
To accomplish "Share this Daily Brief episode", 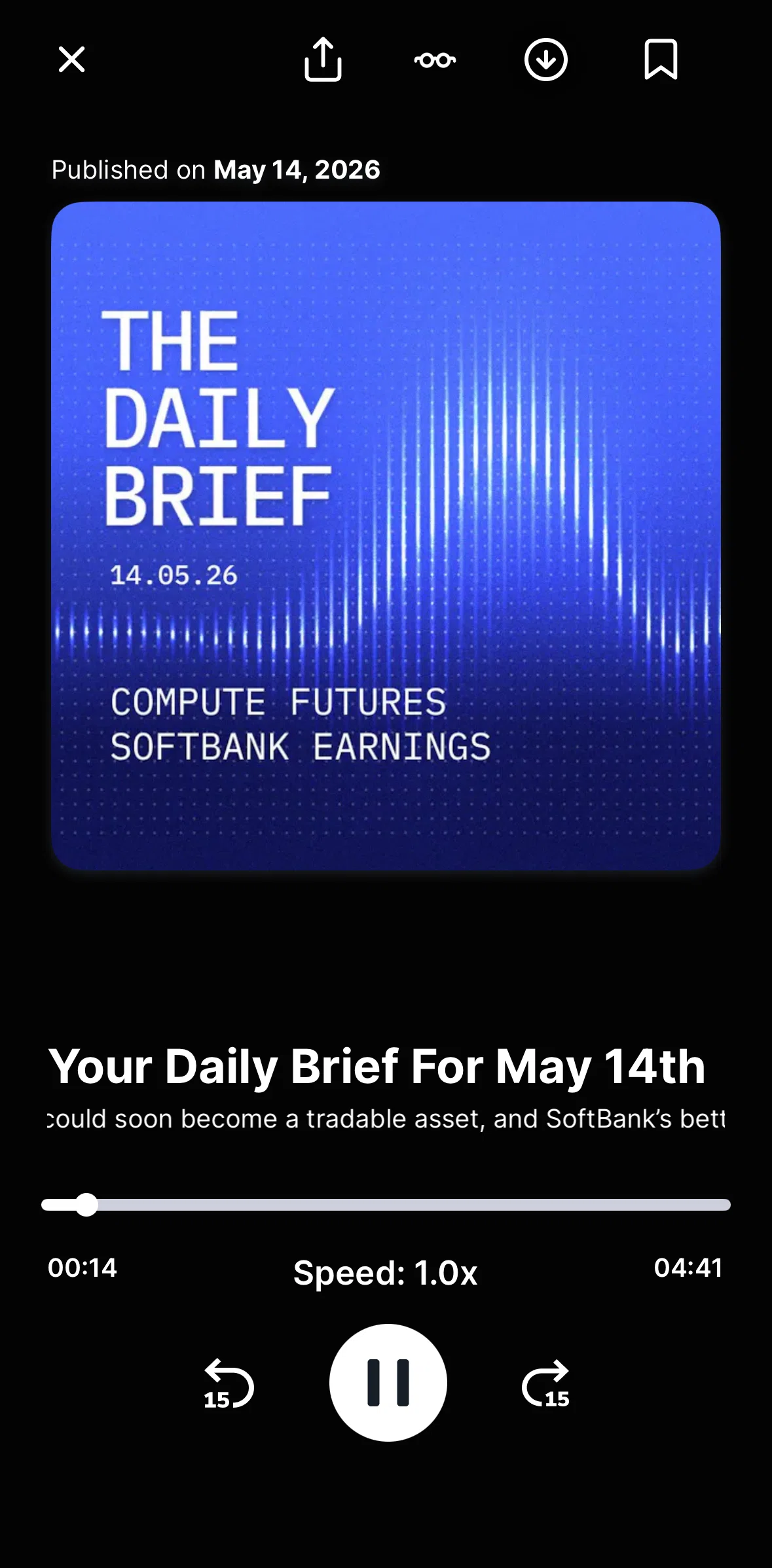I will tap(323, 60).
